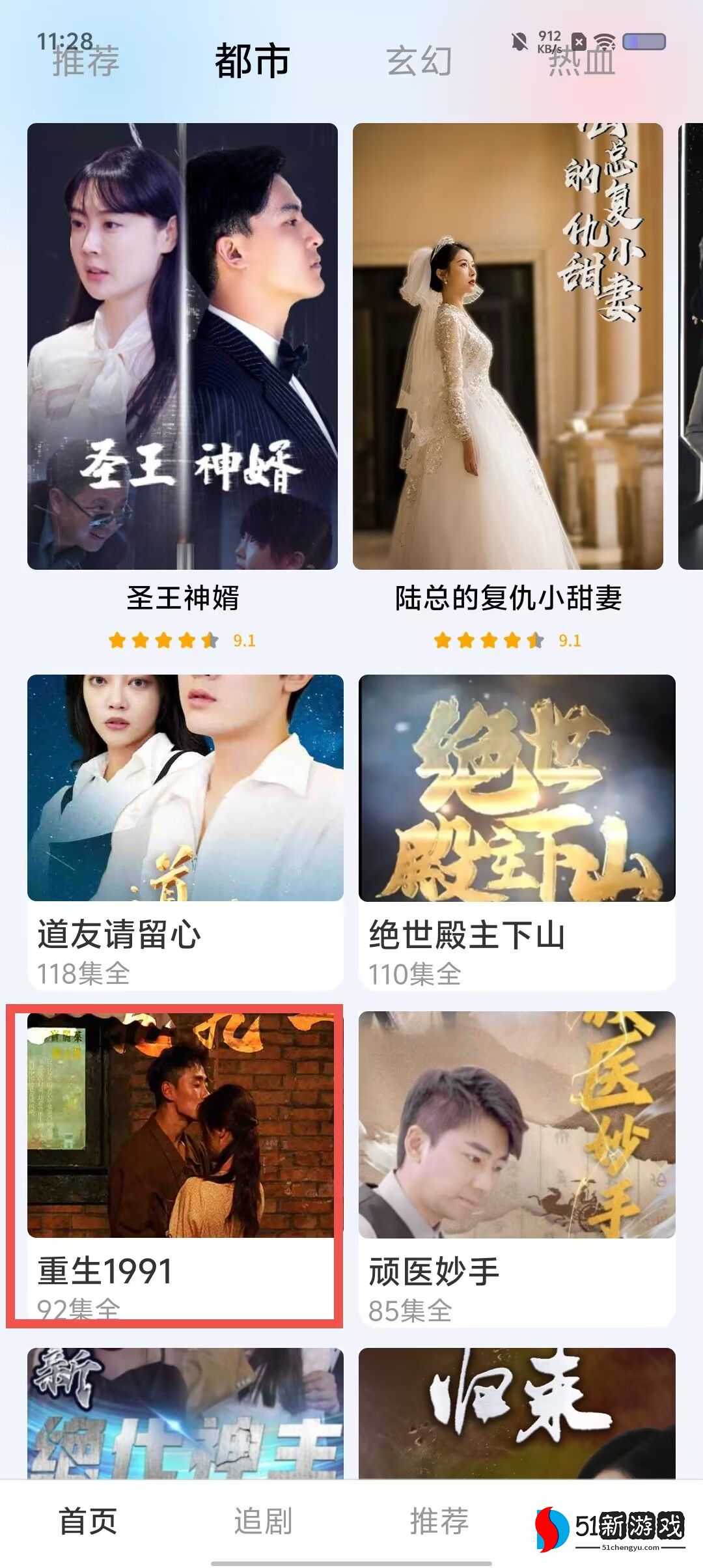Image resolution: width=703 pixels, height=1568 pixels.
Task: Switch to the 追剧 bottom tab
Action: (x=263, y=1521)
